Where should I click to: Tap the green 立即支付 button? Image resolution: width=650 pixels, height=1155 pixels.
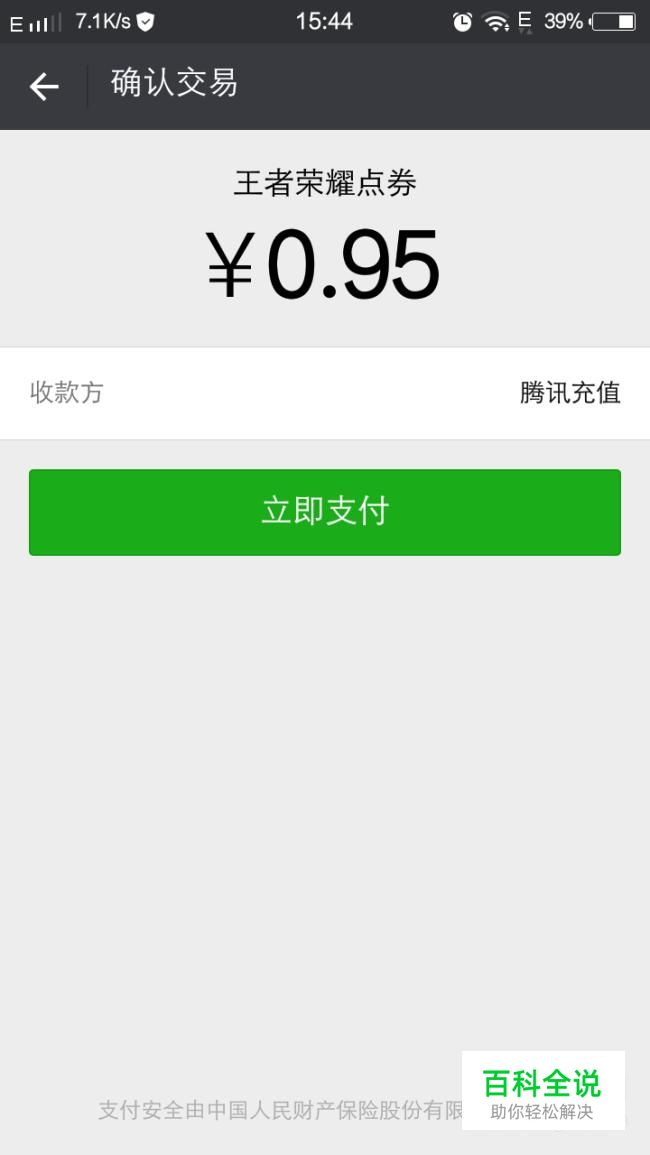pyautogui.click(x=325, y=512)
